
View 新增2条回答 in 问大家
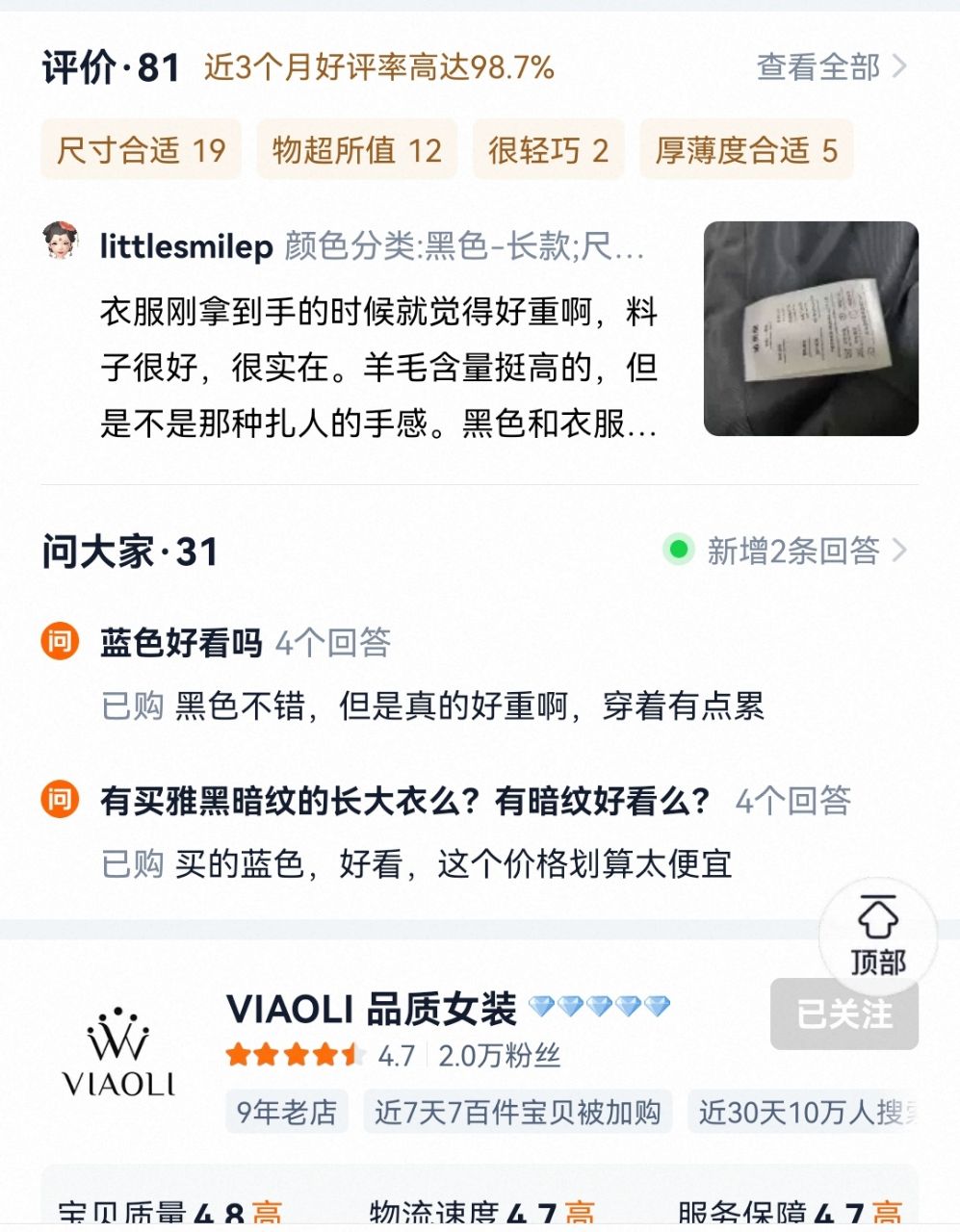pos(793,551)
